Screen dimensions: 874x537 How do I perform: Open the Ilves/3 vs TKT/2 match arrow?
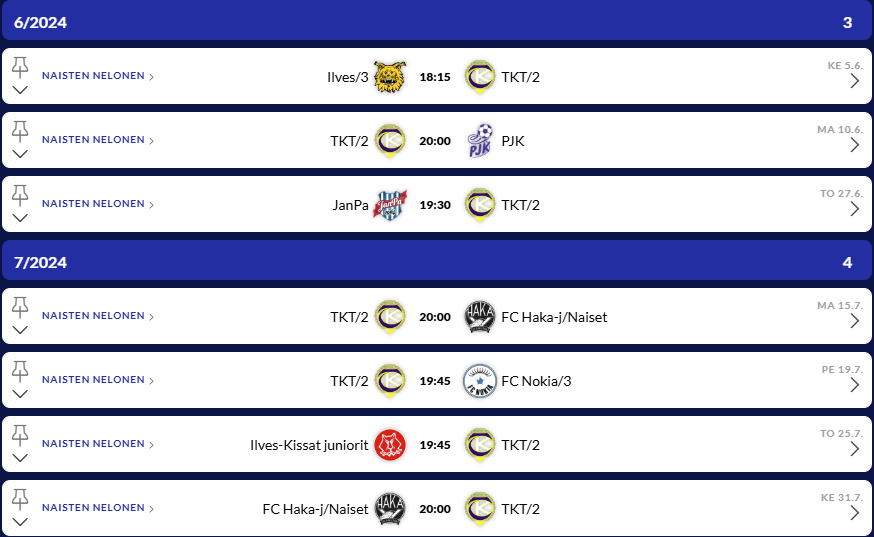(x=854, y=81)
